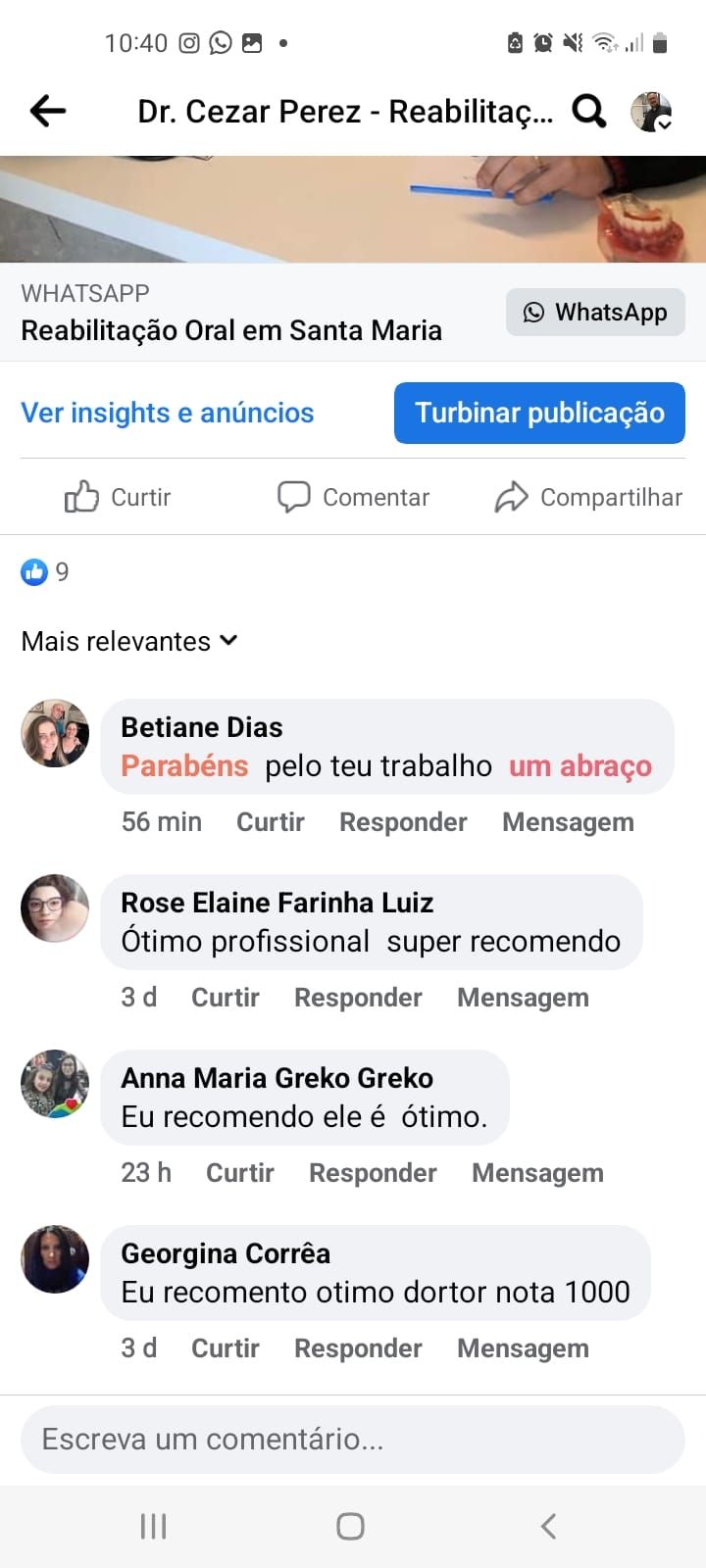706x1568 pixels.
Task: Share the post via Compartilhar
Action: 588,498
